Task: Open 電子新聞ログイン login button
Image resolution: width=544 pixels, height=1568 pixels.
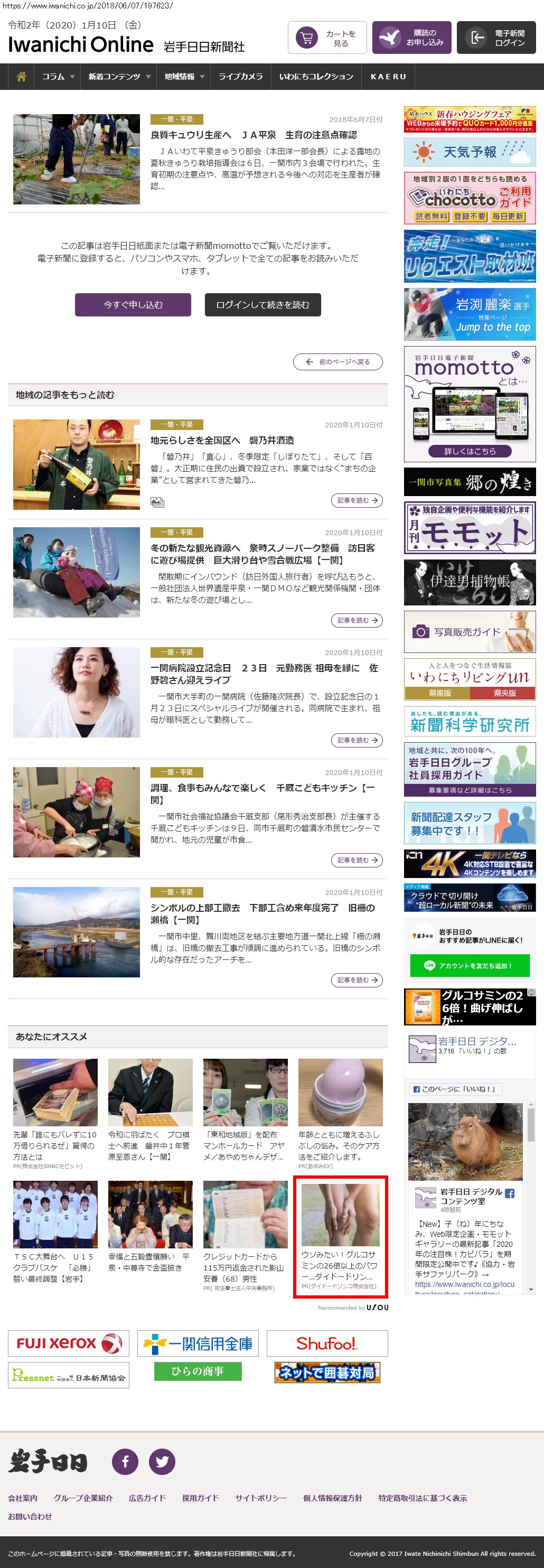Action: [496, 38]
